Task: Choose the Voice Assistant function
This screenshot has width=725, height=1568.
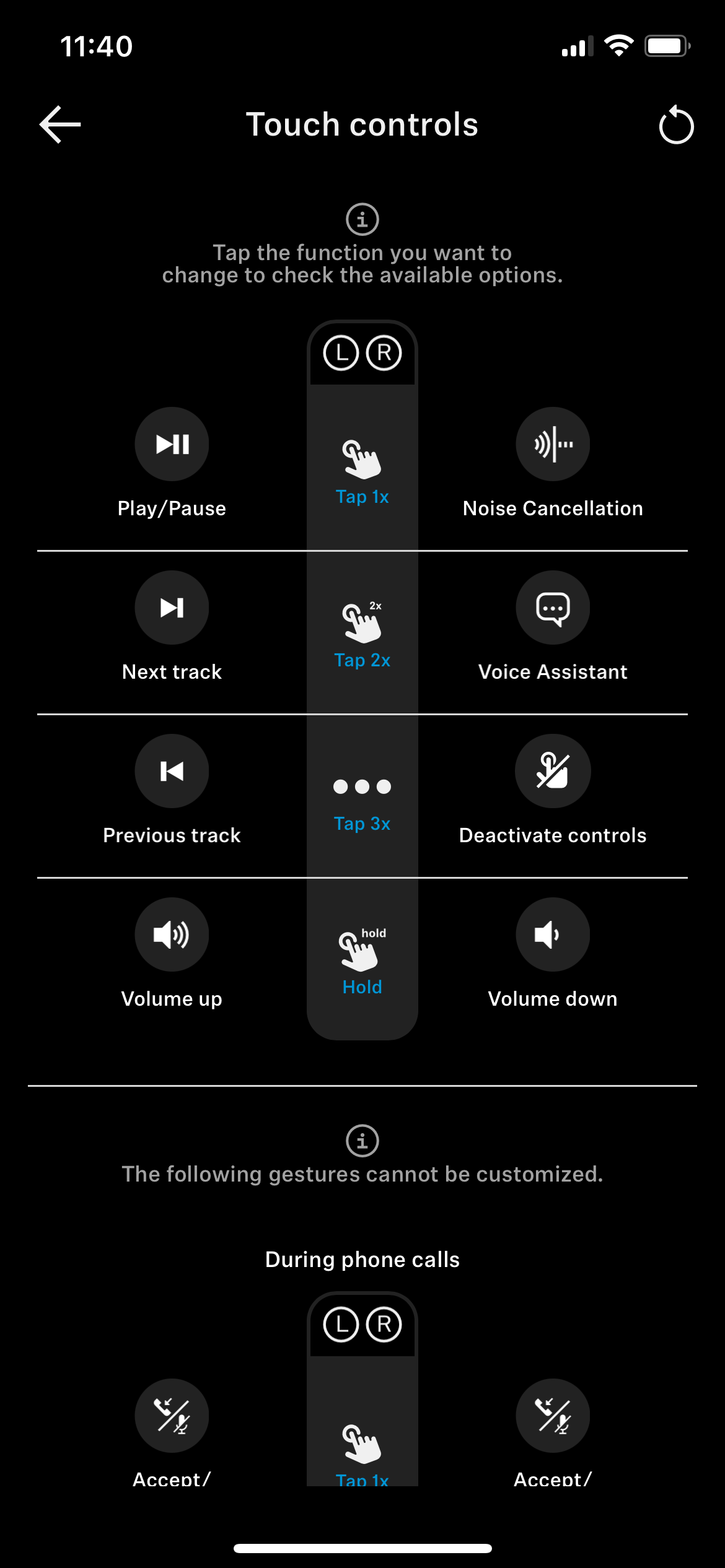Action: coord(552,608)
